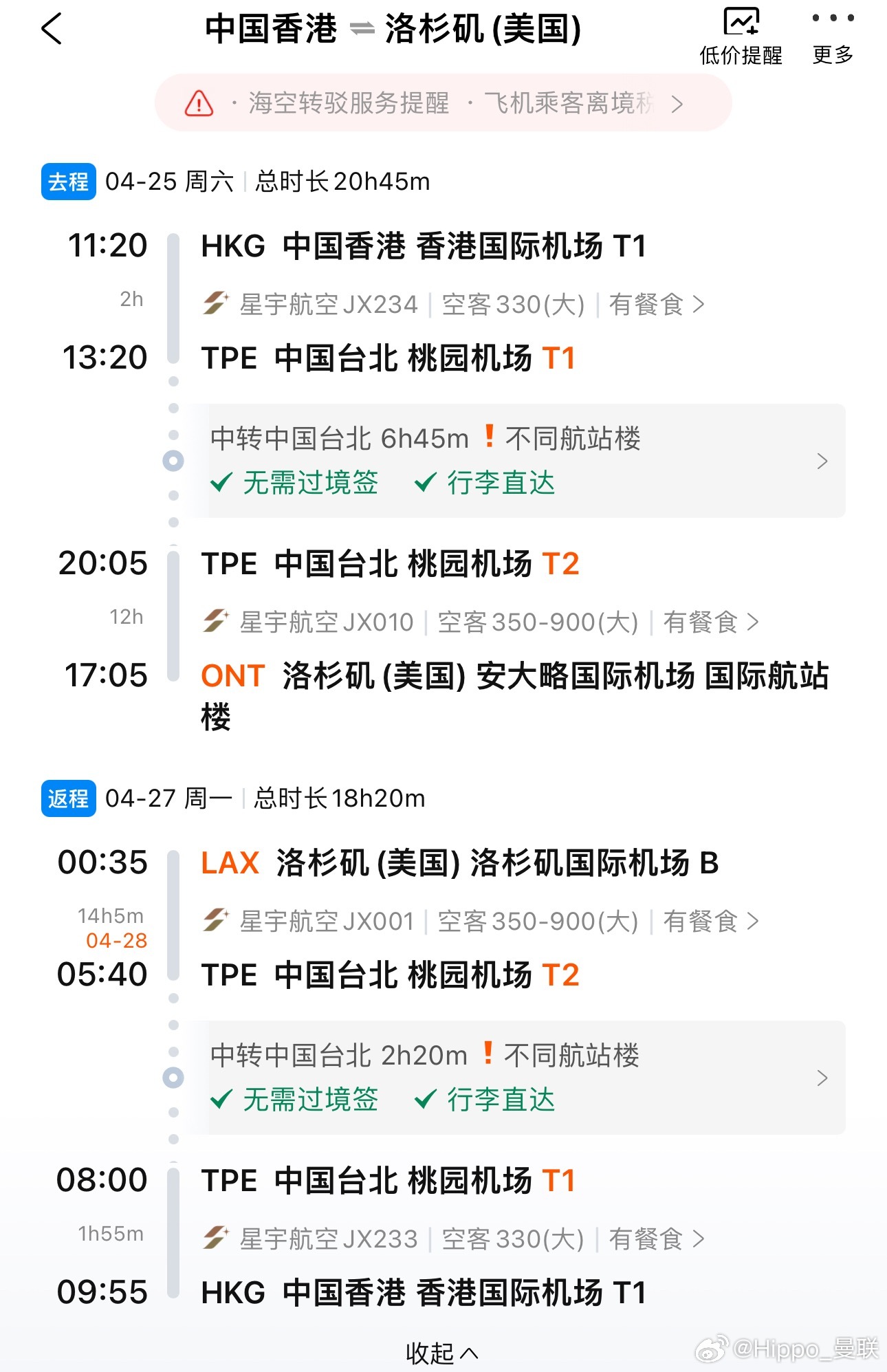Open the 6h45m Taipei transfer details

(x=518, y=461)
